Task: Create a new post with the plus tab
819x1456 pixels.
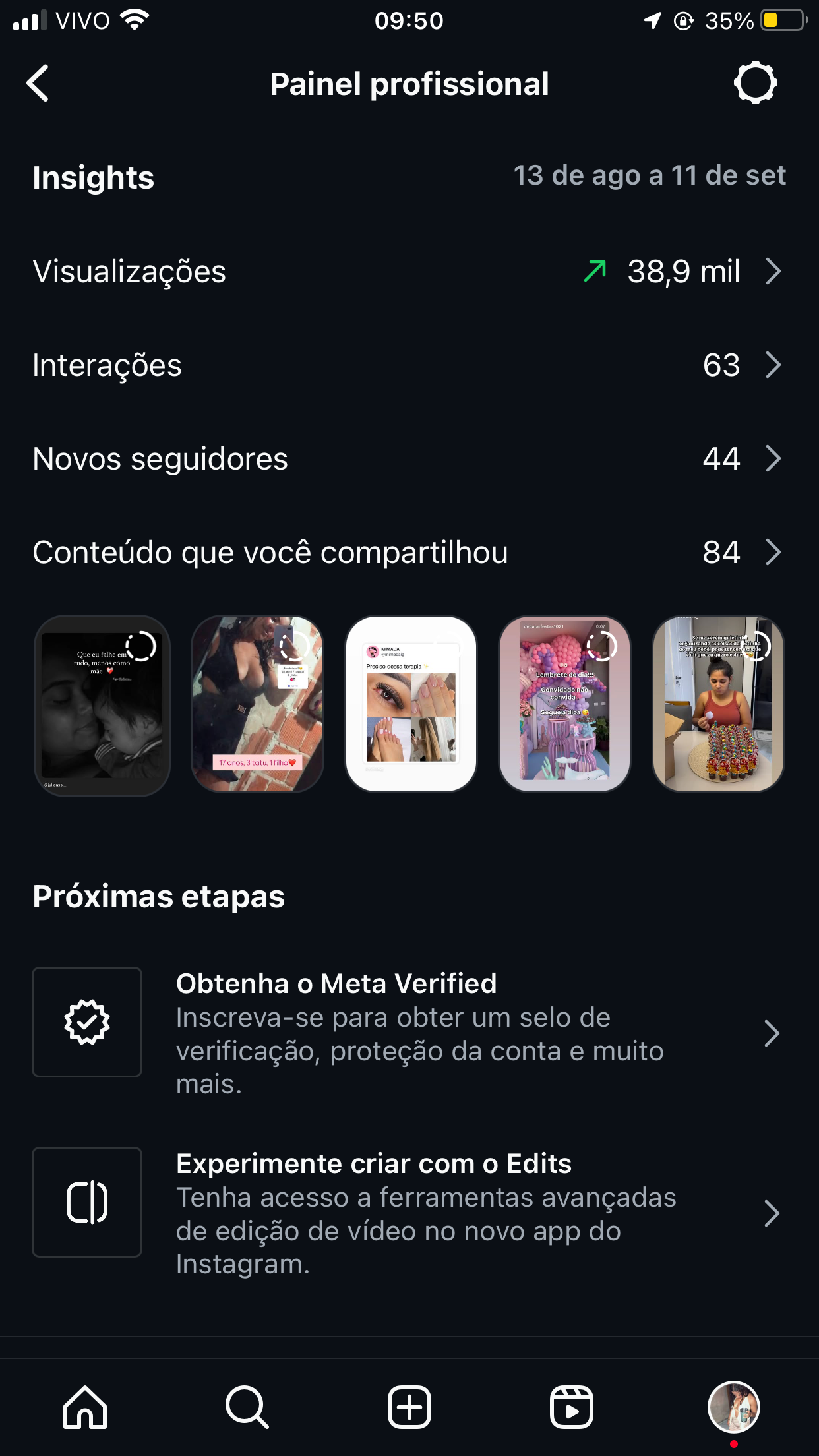Action: pyautogui.click(x=409, y=1407)
